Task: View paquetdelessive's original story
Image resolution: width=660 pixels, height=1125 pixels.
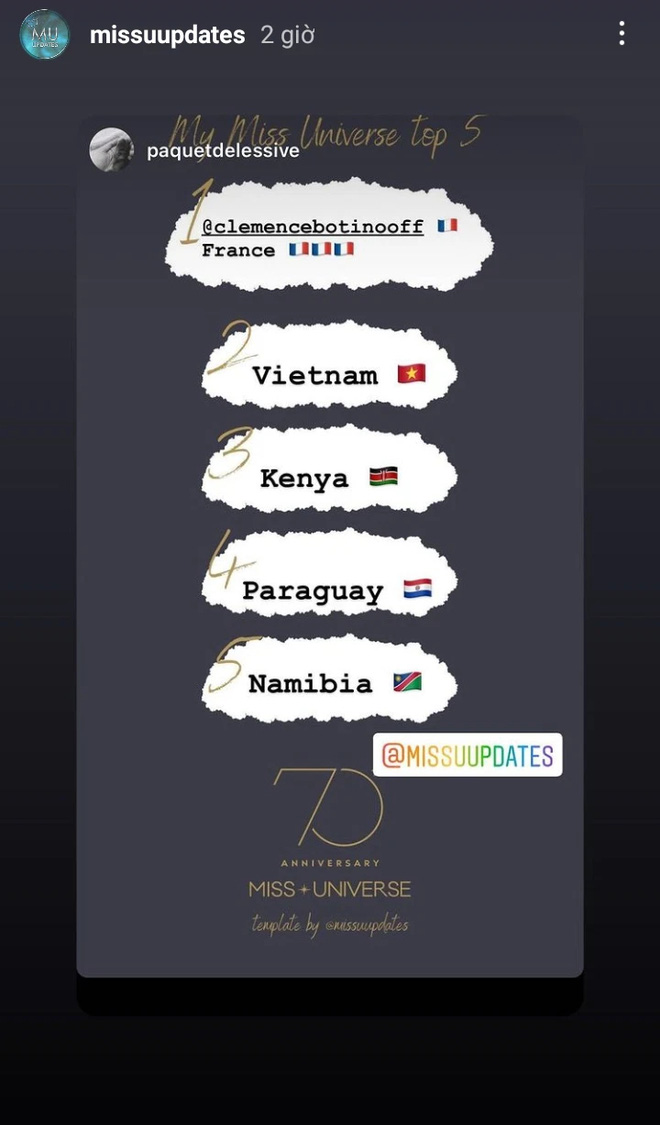Action: [x=222, y=151]
